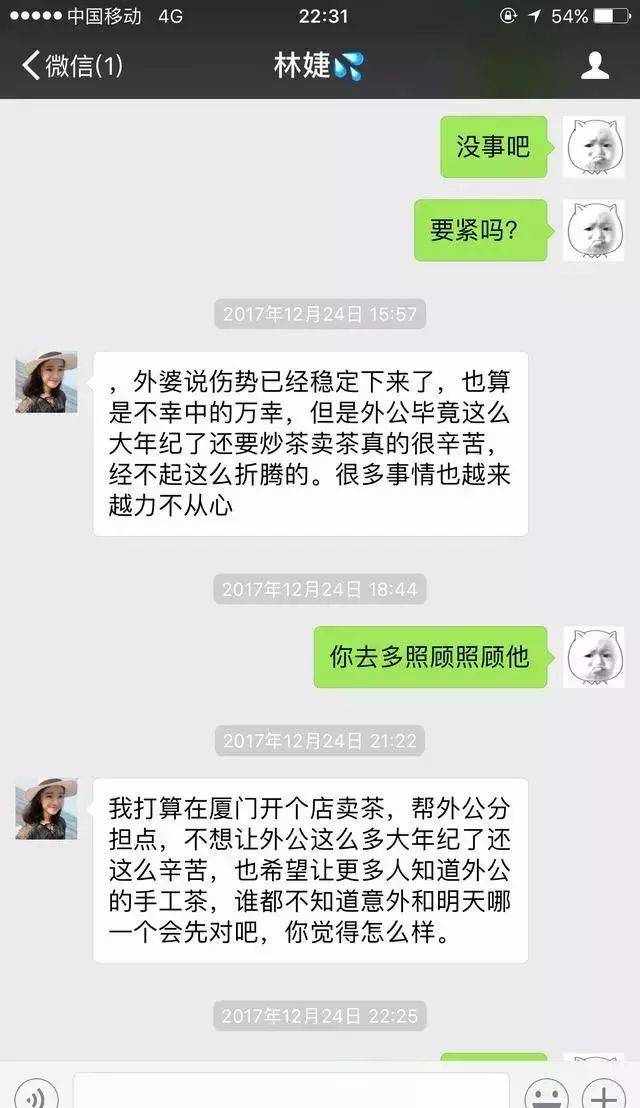Tap my avatar next to 要紧吗?

click(594, 230)
